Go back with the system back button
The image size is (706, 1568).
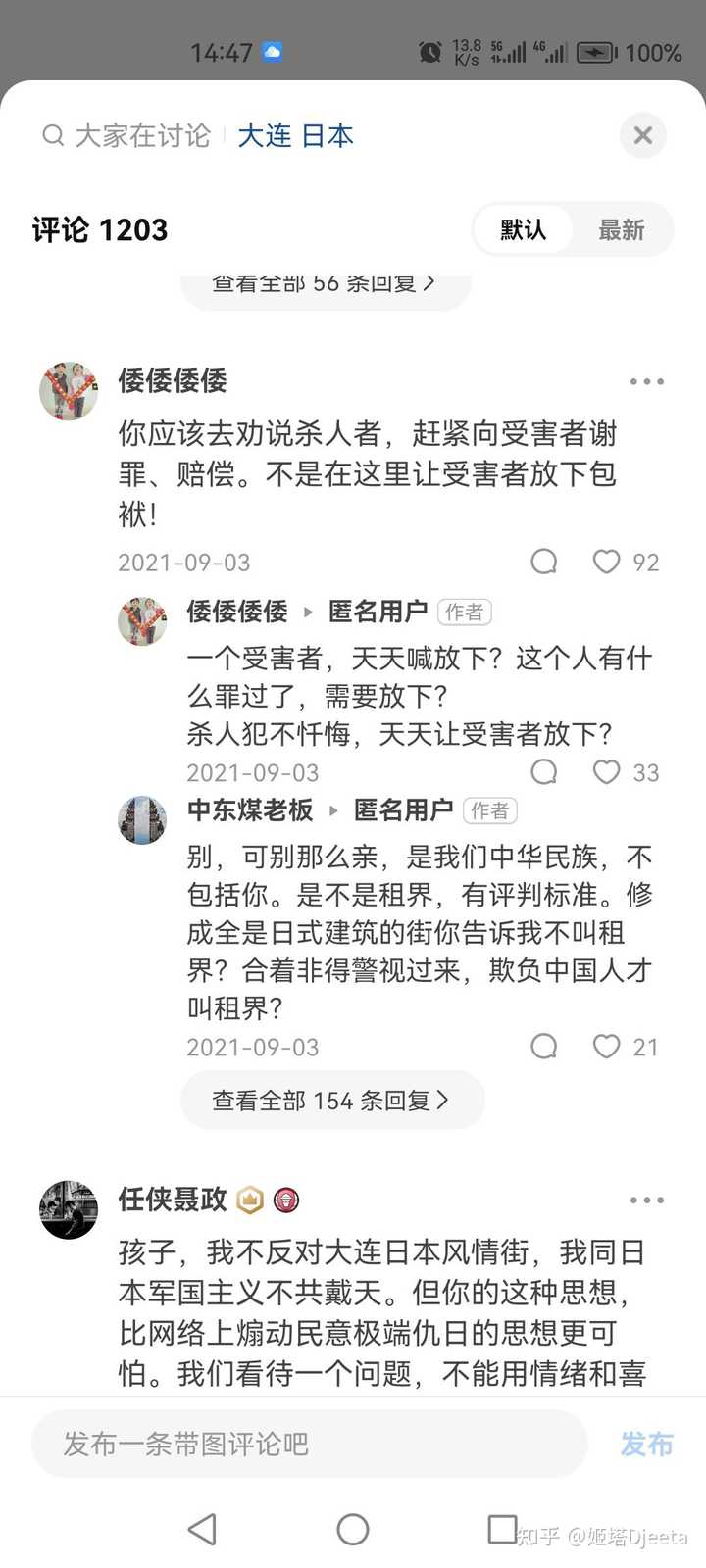click(202, 1529)
